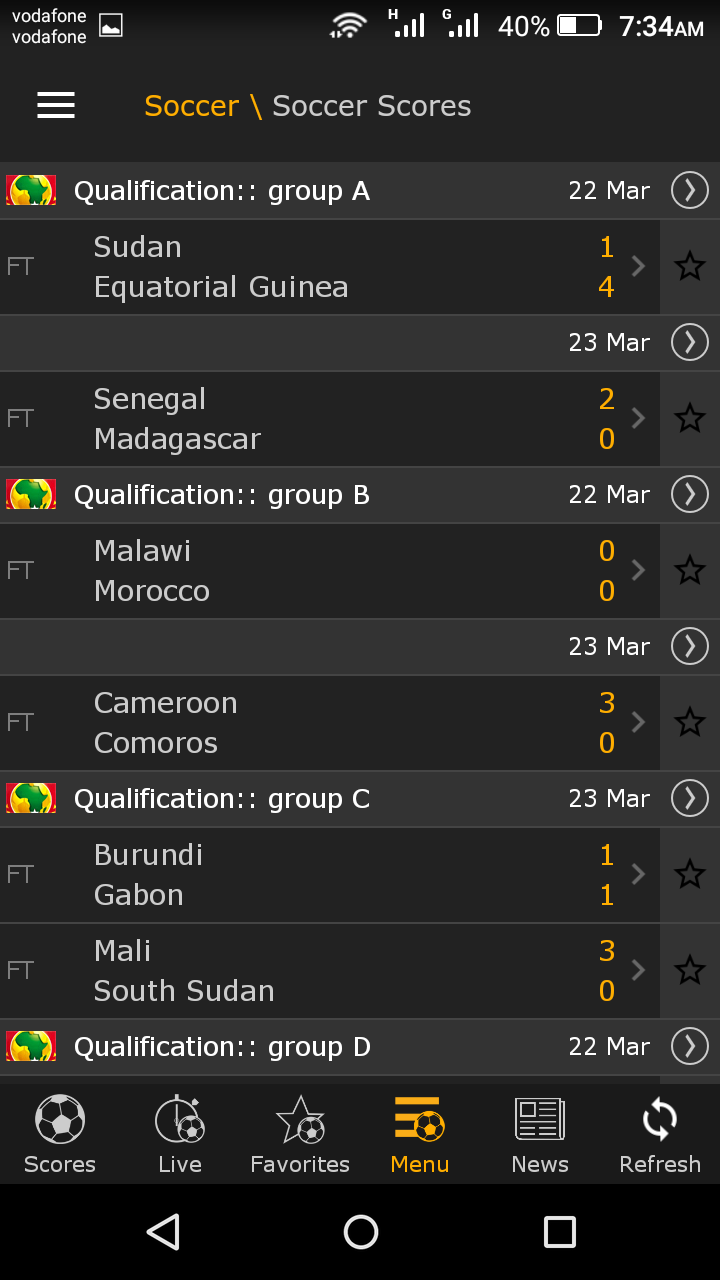The width and height of the screenshot is (720, 1280).
Task: Open the Cameroon vs Comoros match
Action: (330, 723)
